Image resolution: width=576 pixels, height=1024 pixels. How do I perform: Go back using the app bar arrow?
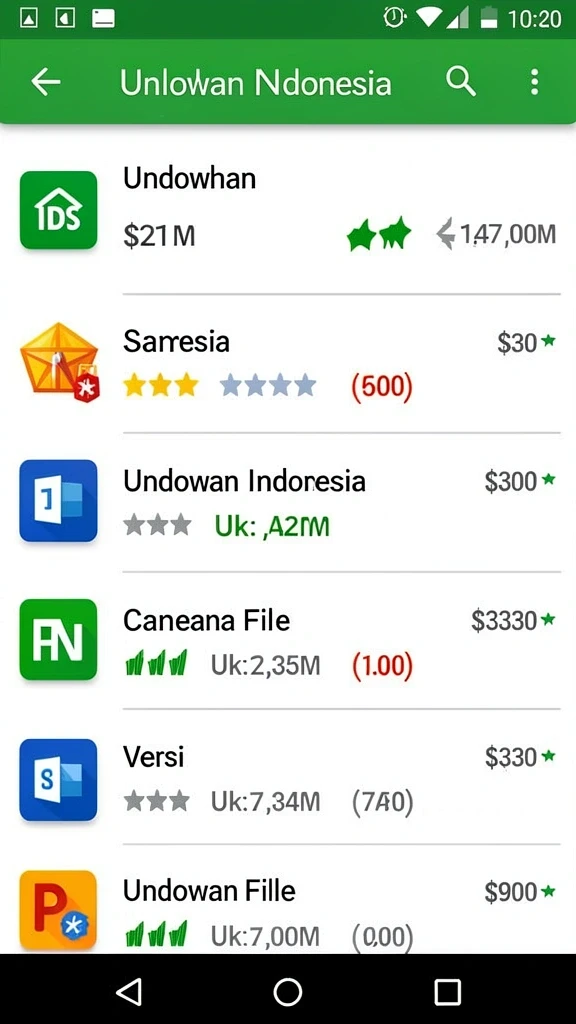[46, 82]
